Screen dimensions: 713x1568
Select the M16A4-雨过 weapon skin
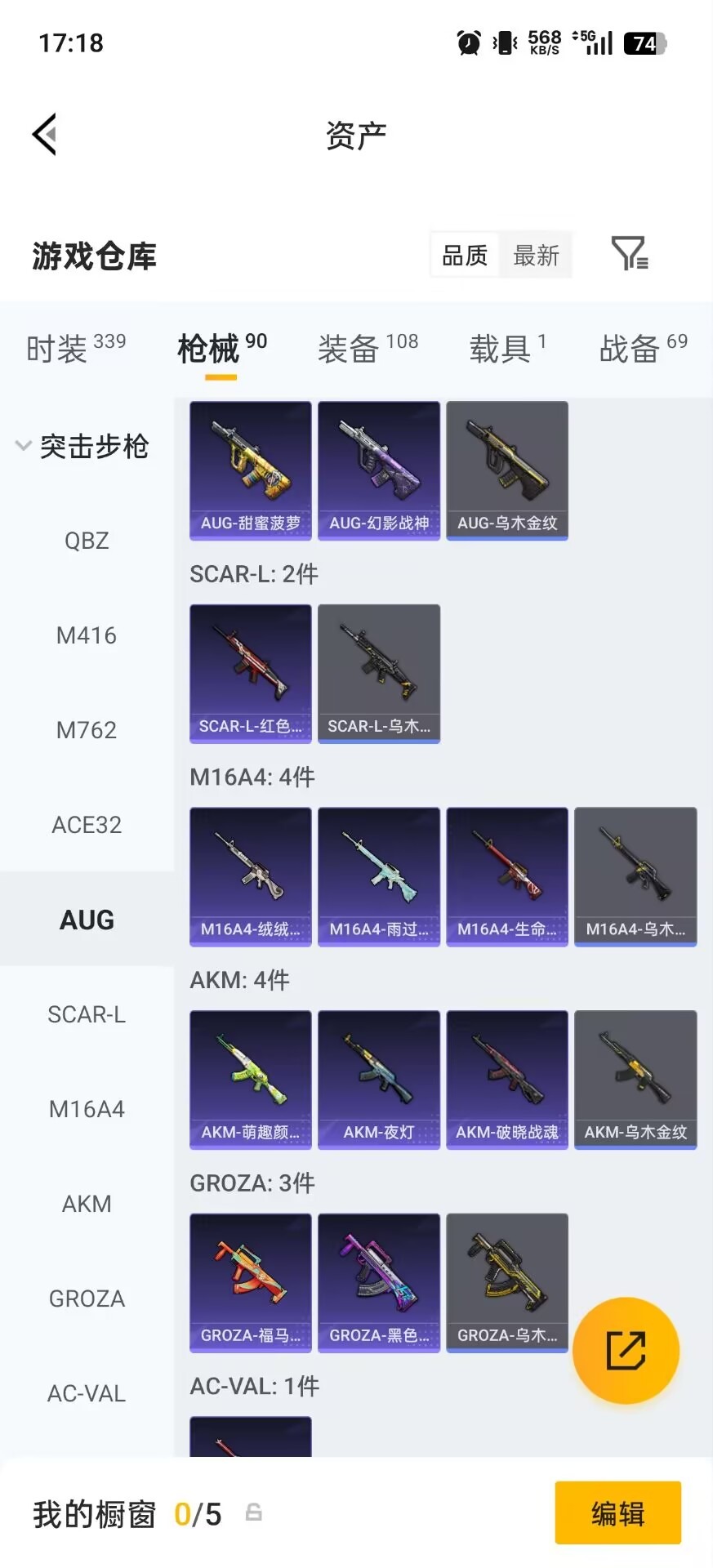pyautogui.click(x=378, y=877)
